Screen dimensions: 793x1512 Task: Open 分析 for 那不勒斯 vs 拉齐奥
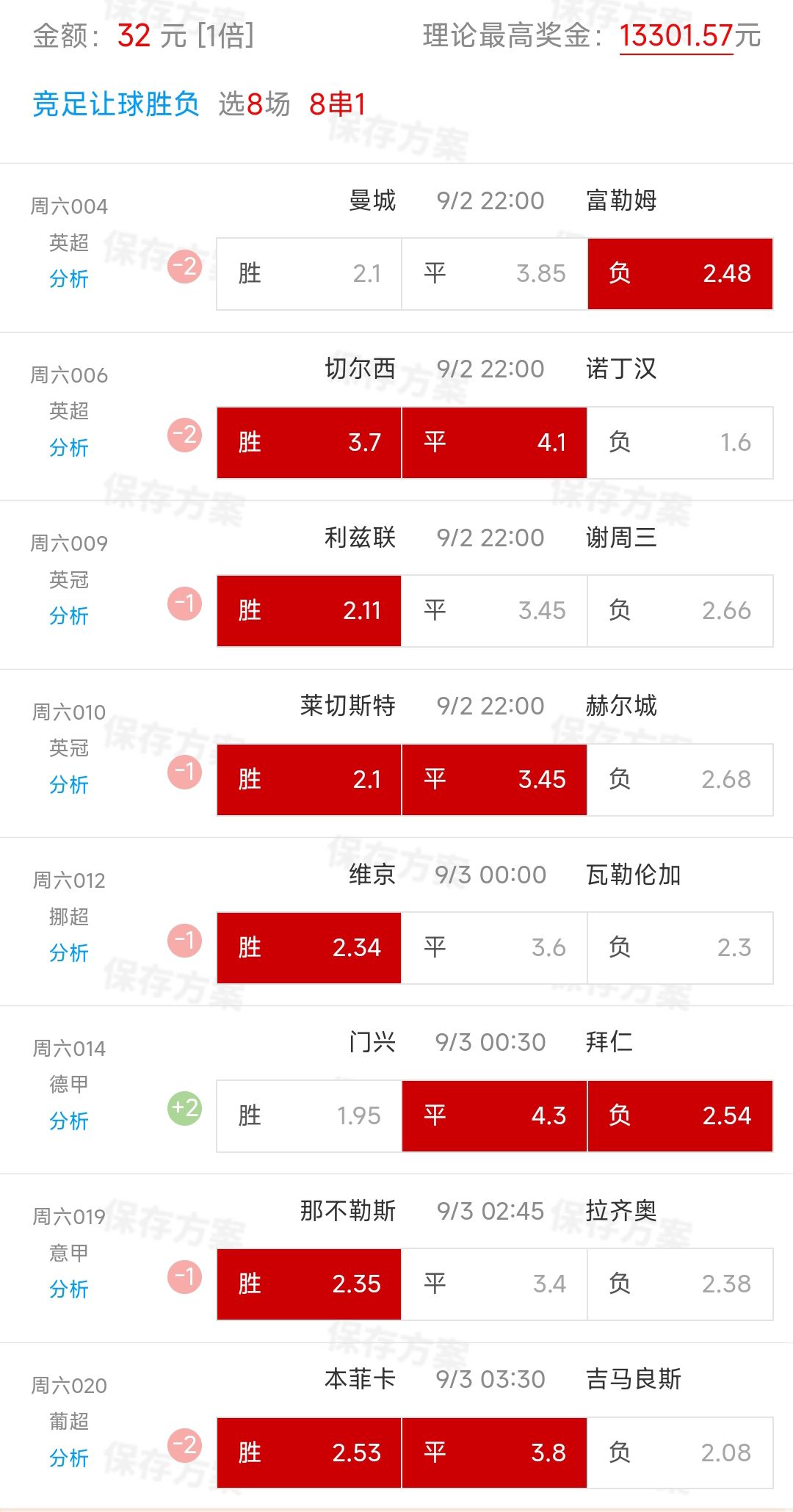(x=68, y=1289)
